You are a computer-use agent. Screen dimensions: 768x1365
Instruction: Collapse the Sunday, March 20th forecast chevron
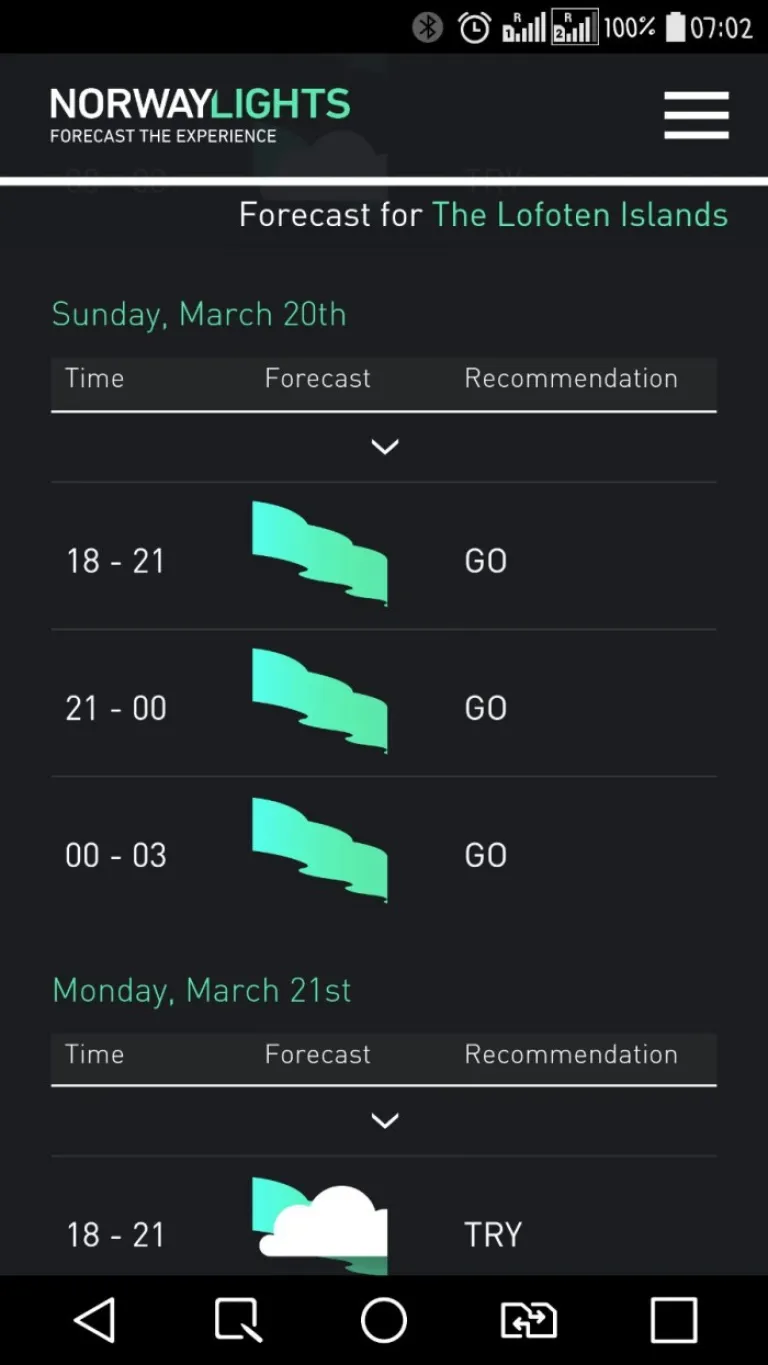[x=385, y=446]
